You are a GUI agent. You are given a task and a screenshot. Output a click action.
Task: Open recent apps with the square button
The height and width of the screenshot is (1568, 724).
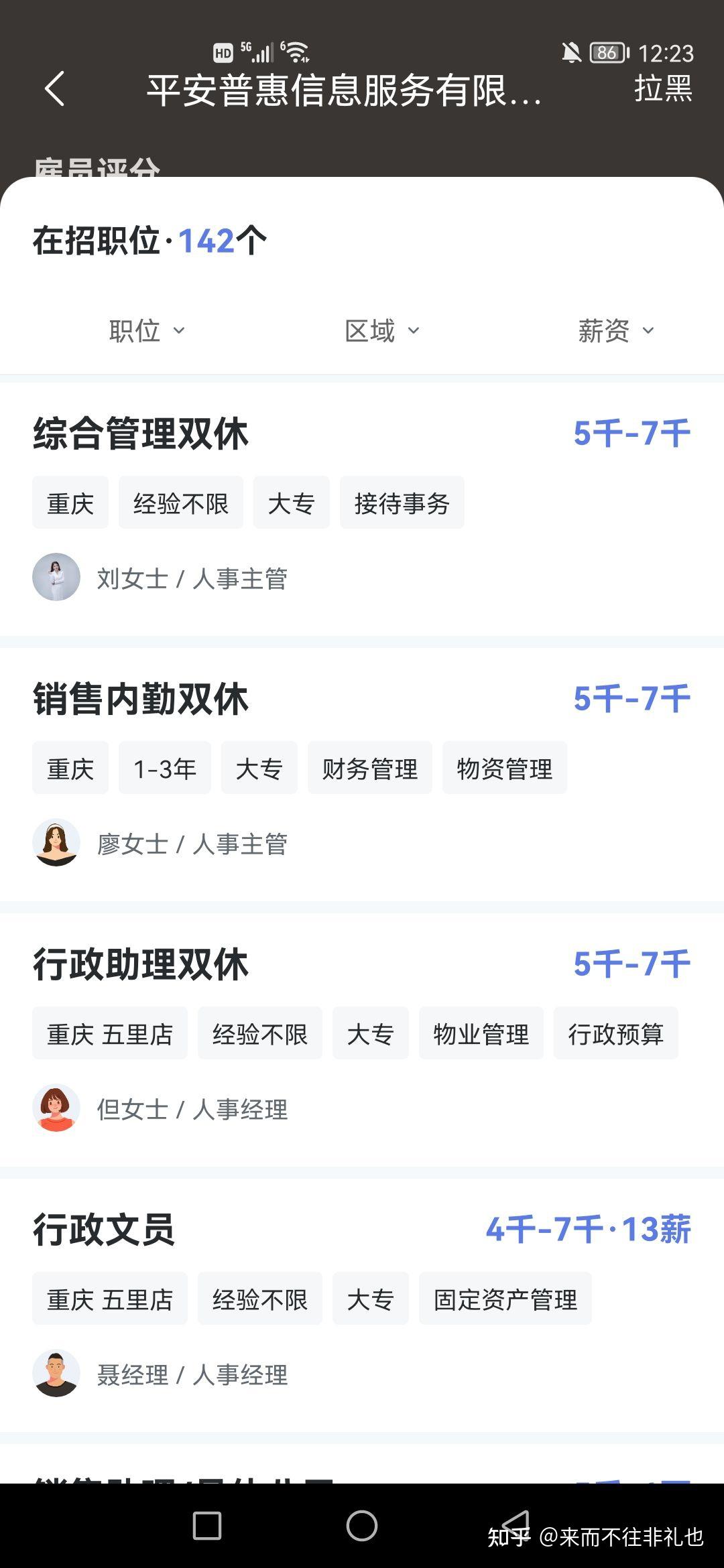(x=207, y=1526)
